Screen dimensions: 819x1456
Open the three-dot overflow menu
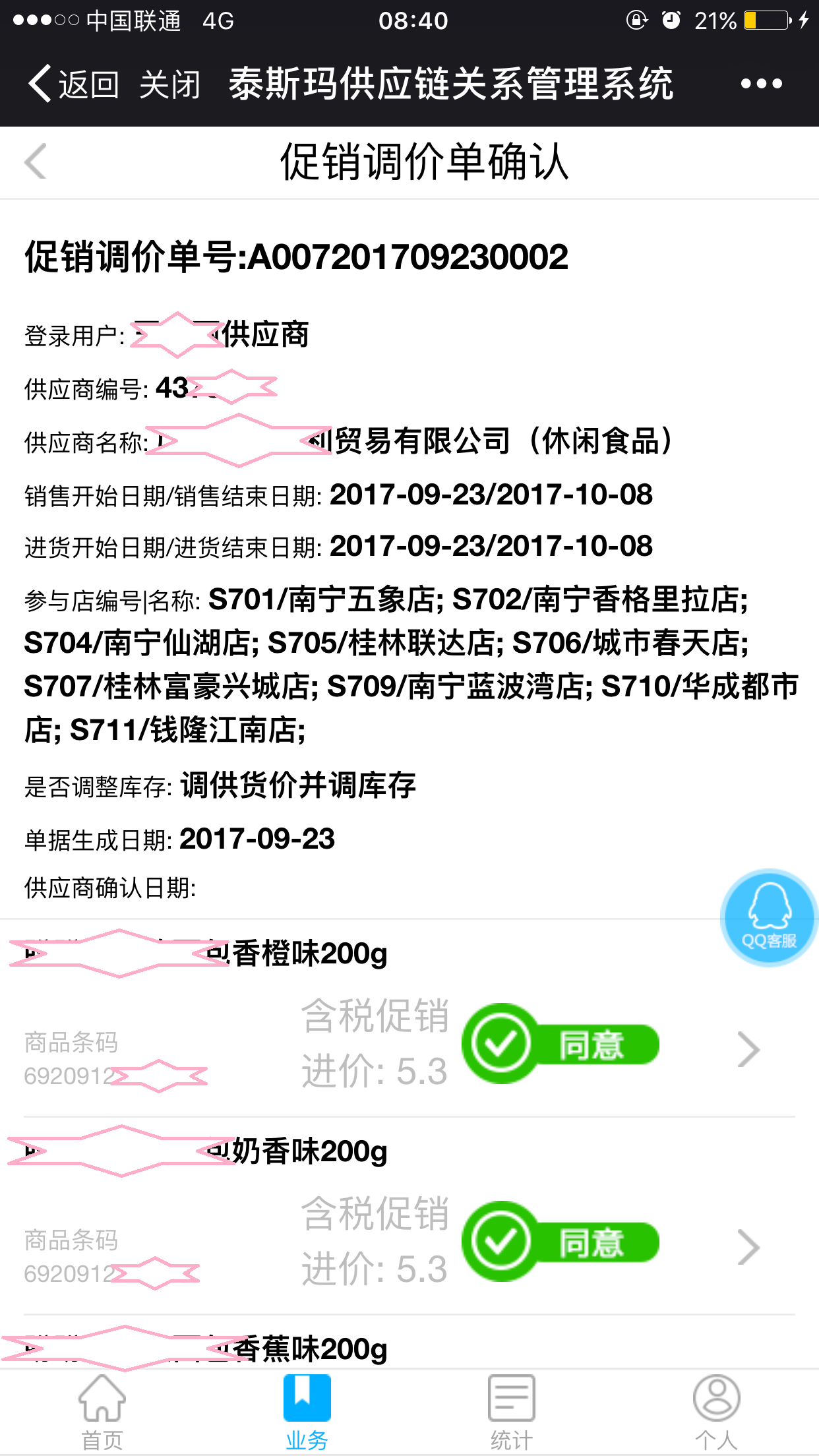(x=761, y=84)
